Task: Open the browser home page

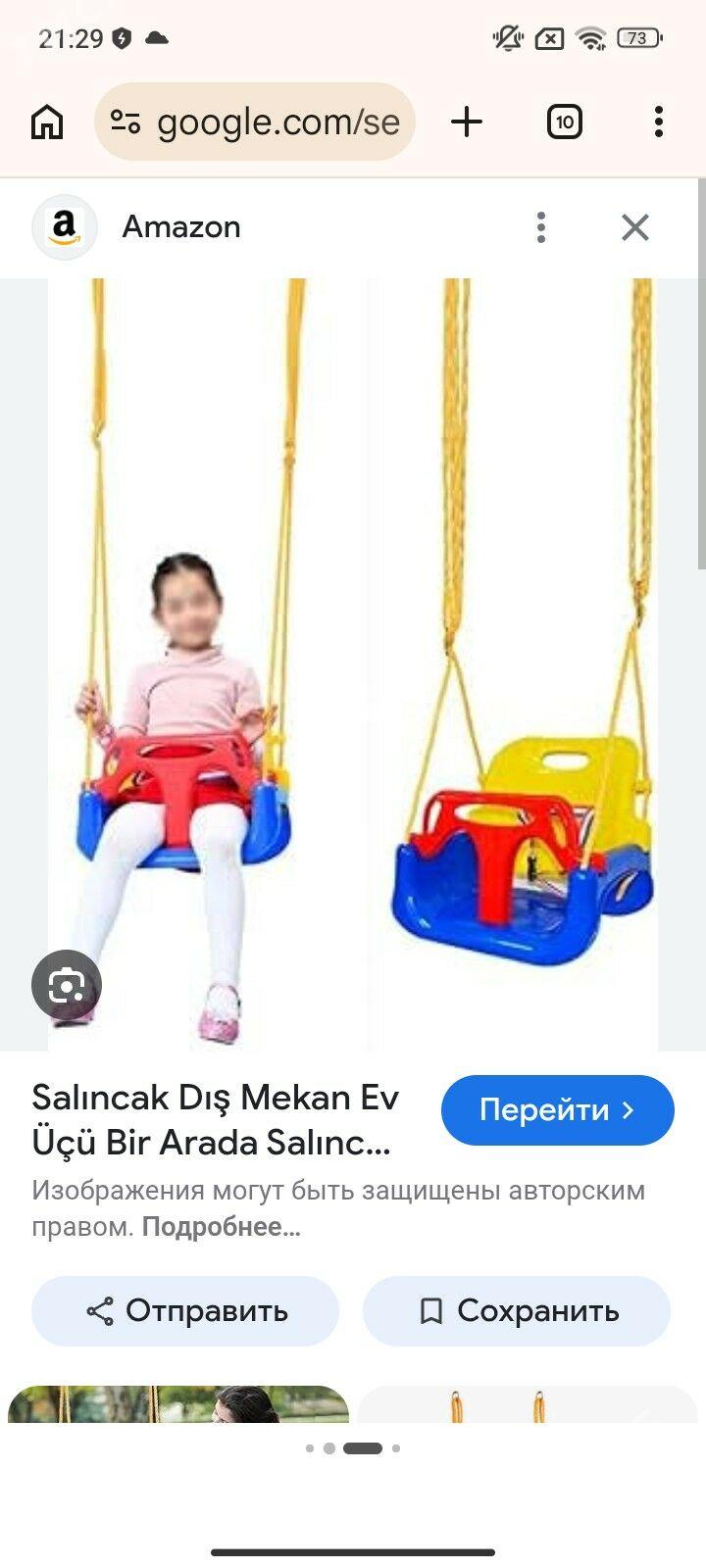Action: coord(47,122)
